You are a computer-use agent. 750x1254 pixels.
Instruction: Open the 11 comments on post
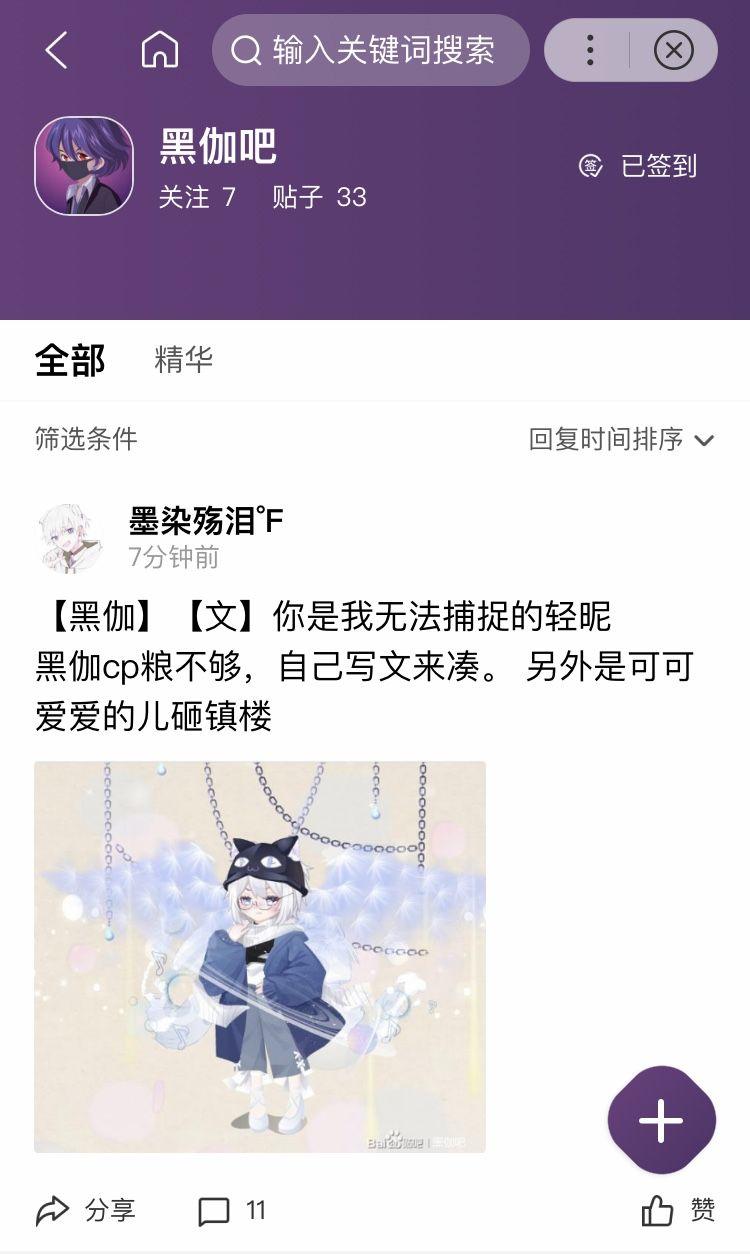coord(232,1210)
